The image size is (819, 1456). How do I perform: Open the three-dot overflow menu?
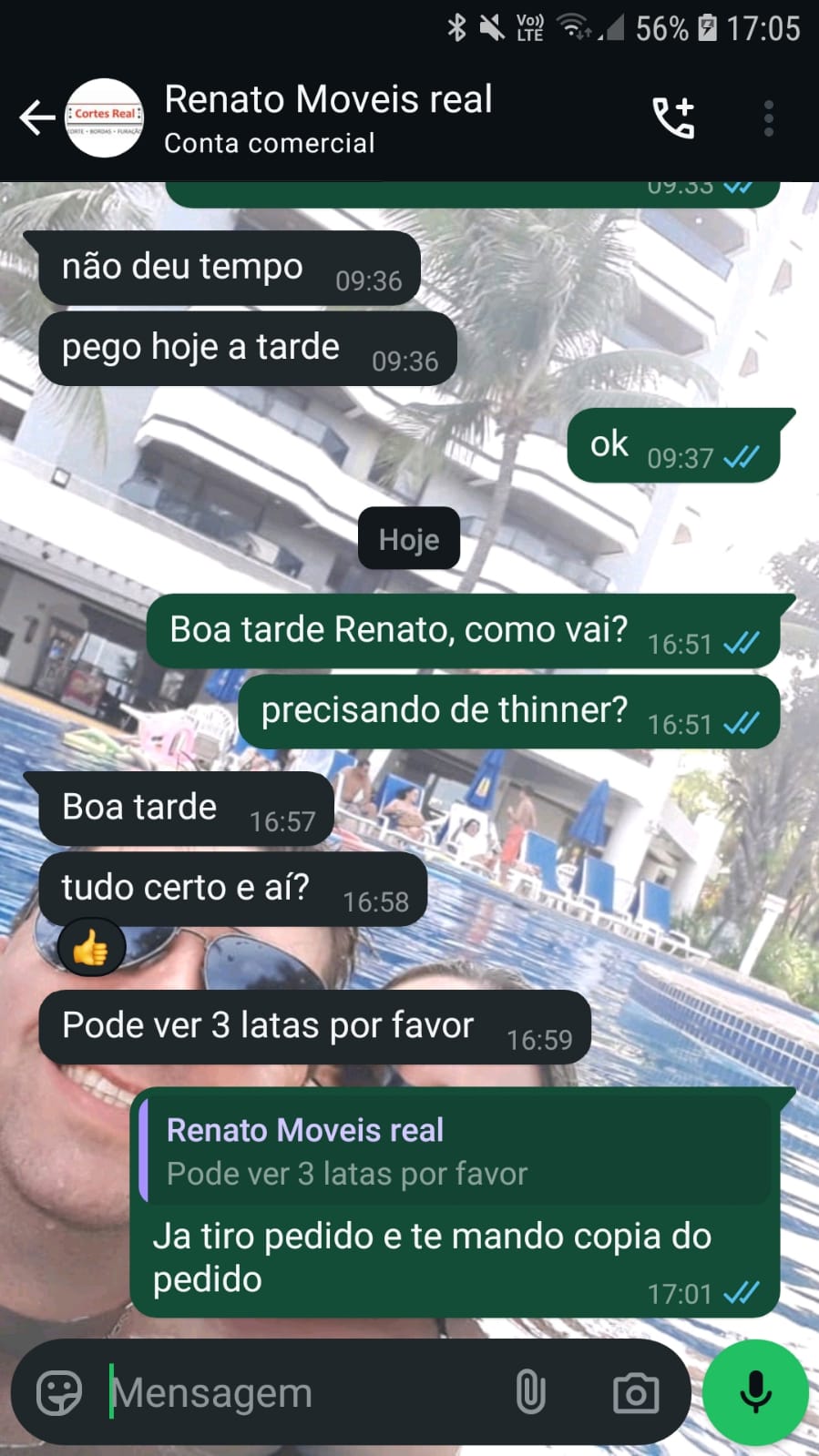coord(769,118)
